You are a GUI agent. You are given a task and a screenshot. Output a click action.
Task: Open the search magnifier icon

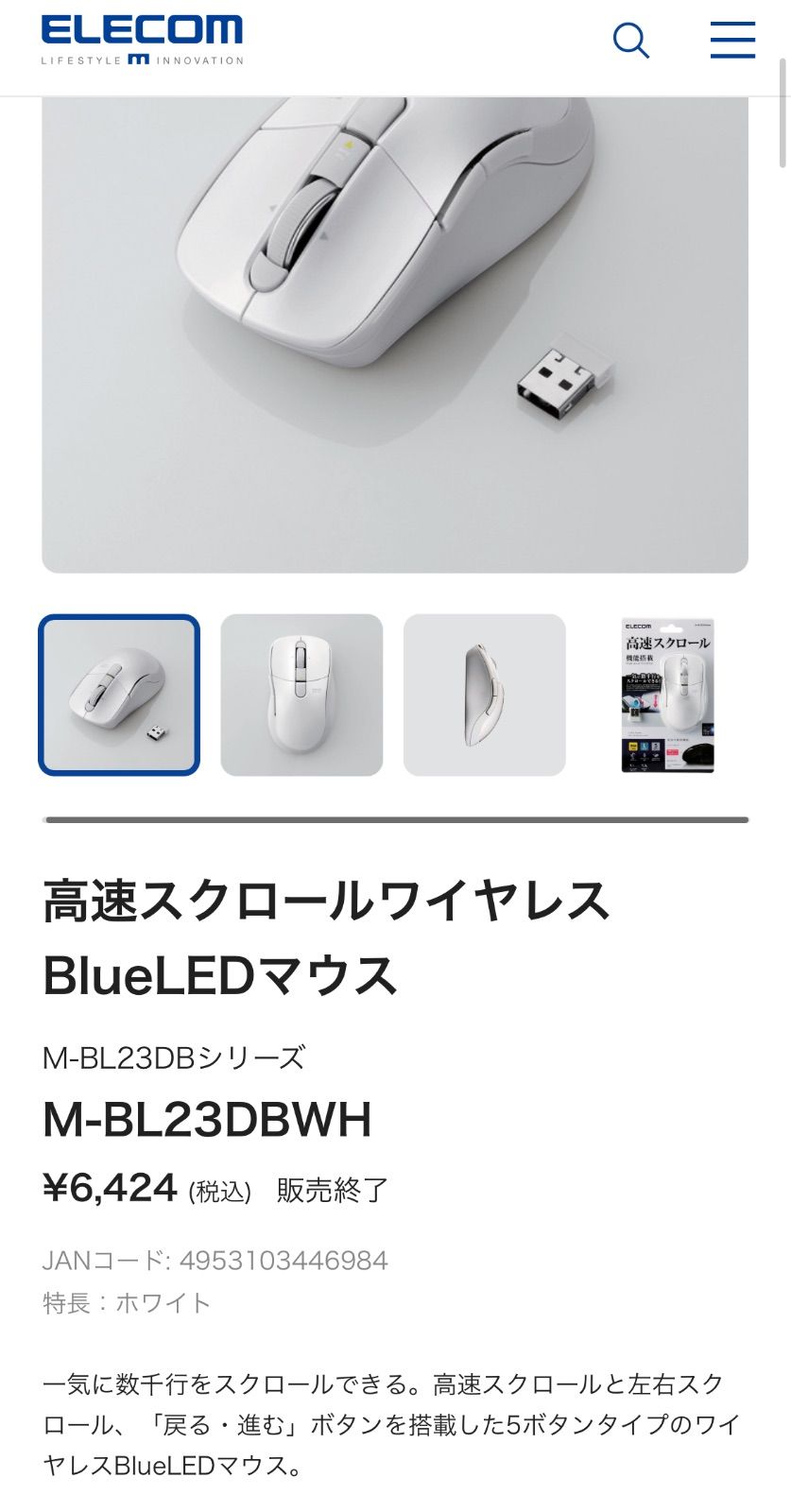pos(630,41)
